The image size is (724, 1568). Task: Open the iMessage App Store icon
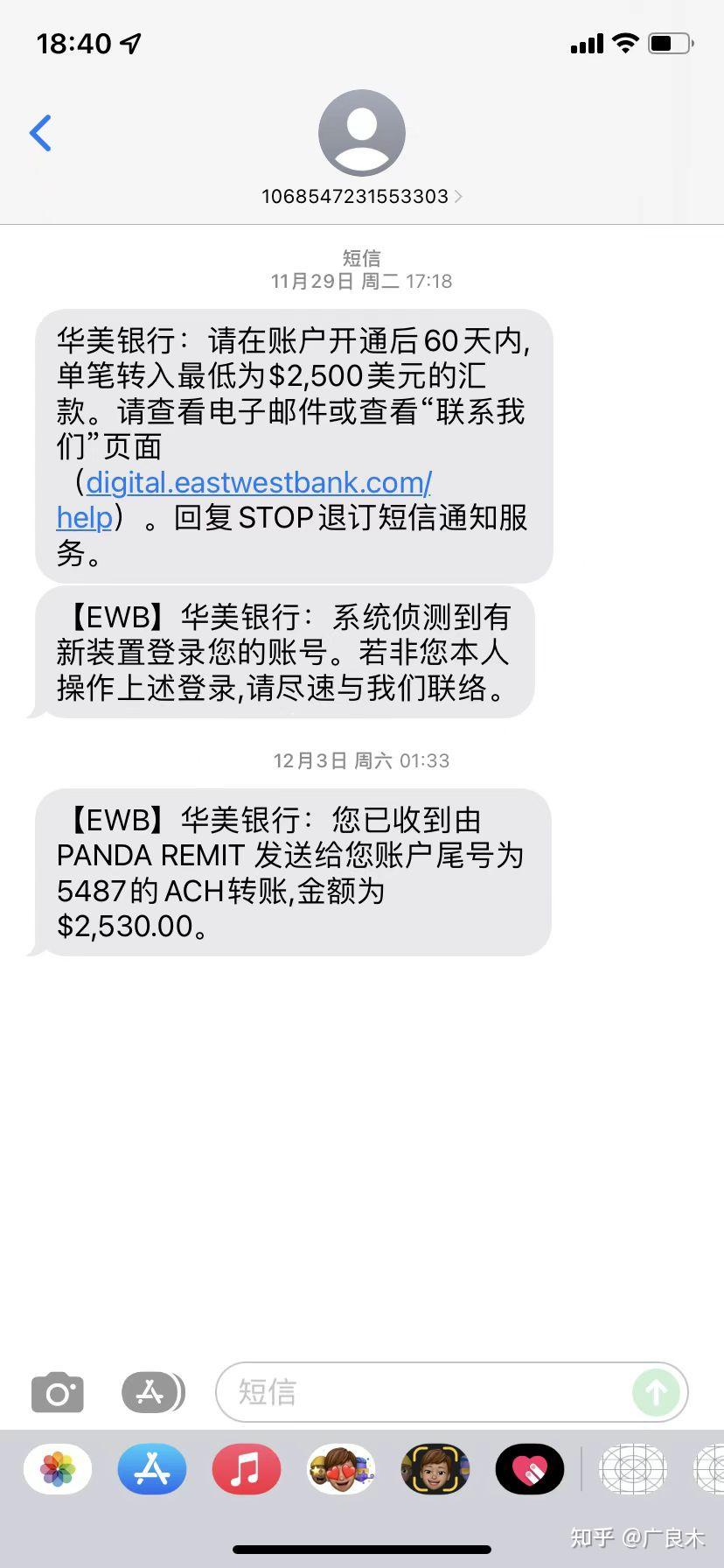pyautogui.click(x=150, y=1393)
